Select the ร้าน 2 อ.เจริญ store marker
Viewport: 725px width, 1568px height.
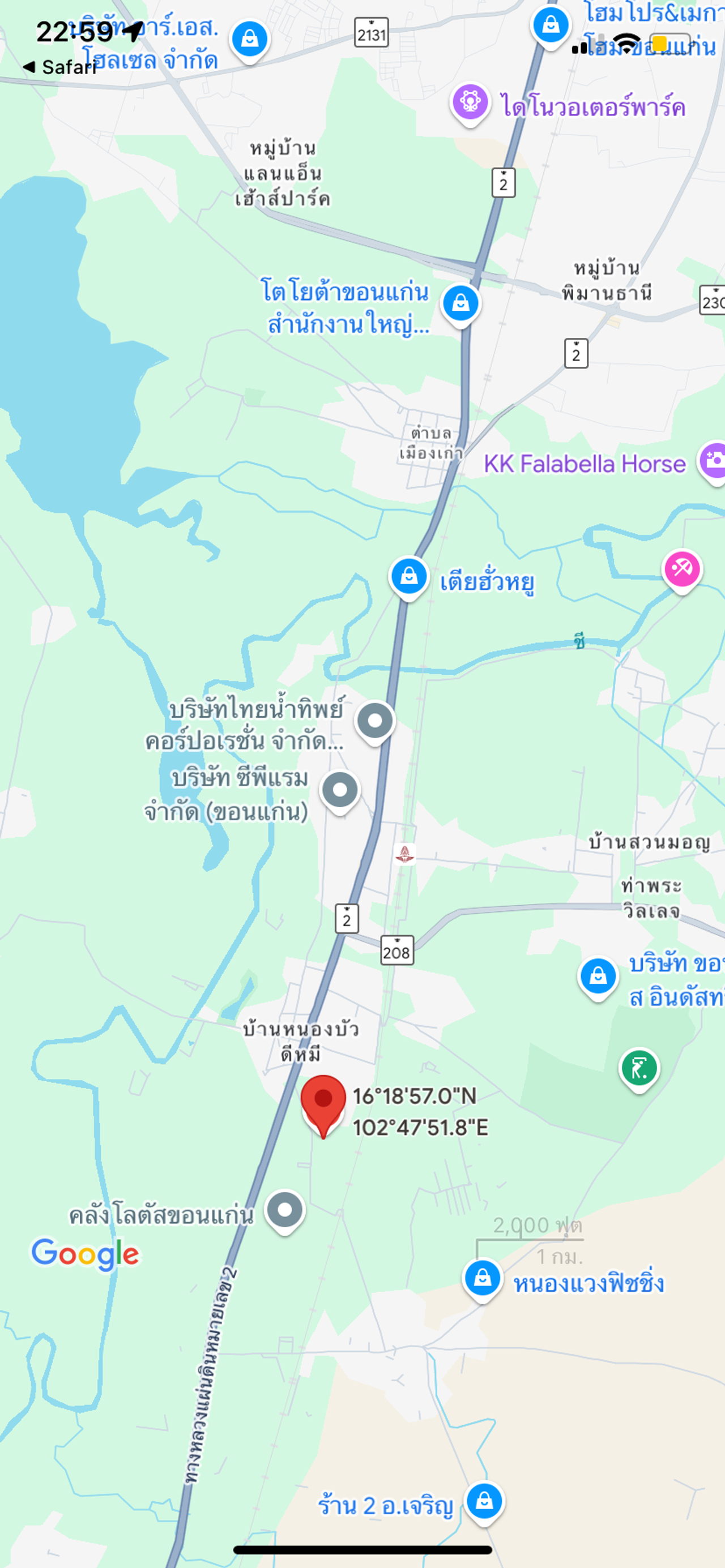[484, 1501]
